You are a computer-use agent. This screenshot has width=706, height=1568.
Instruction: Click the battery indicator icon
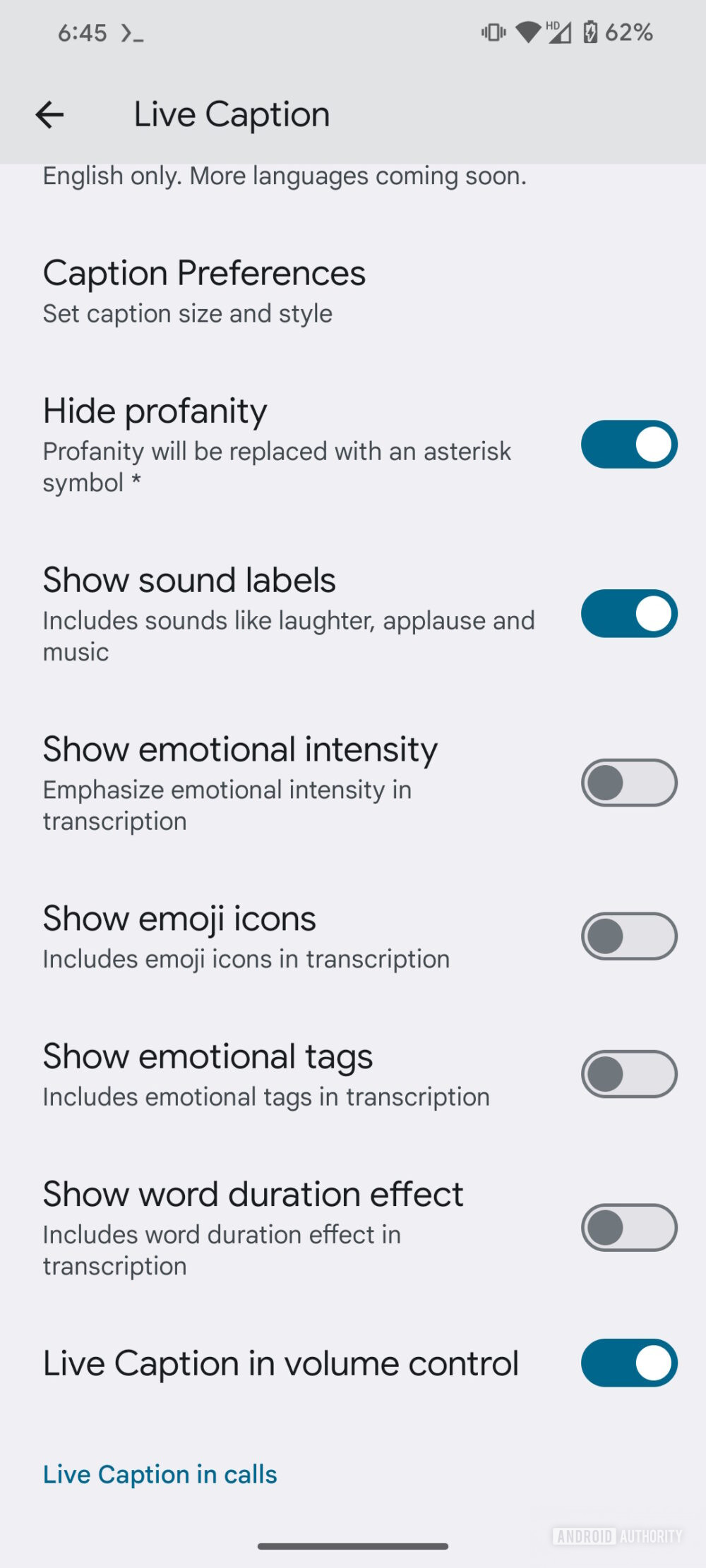(592, 32)
